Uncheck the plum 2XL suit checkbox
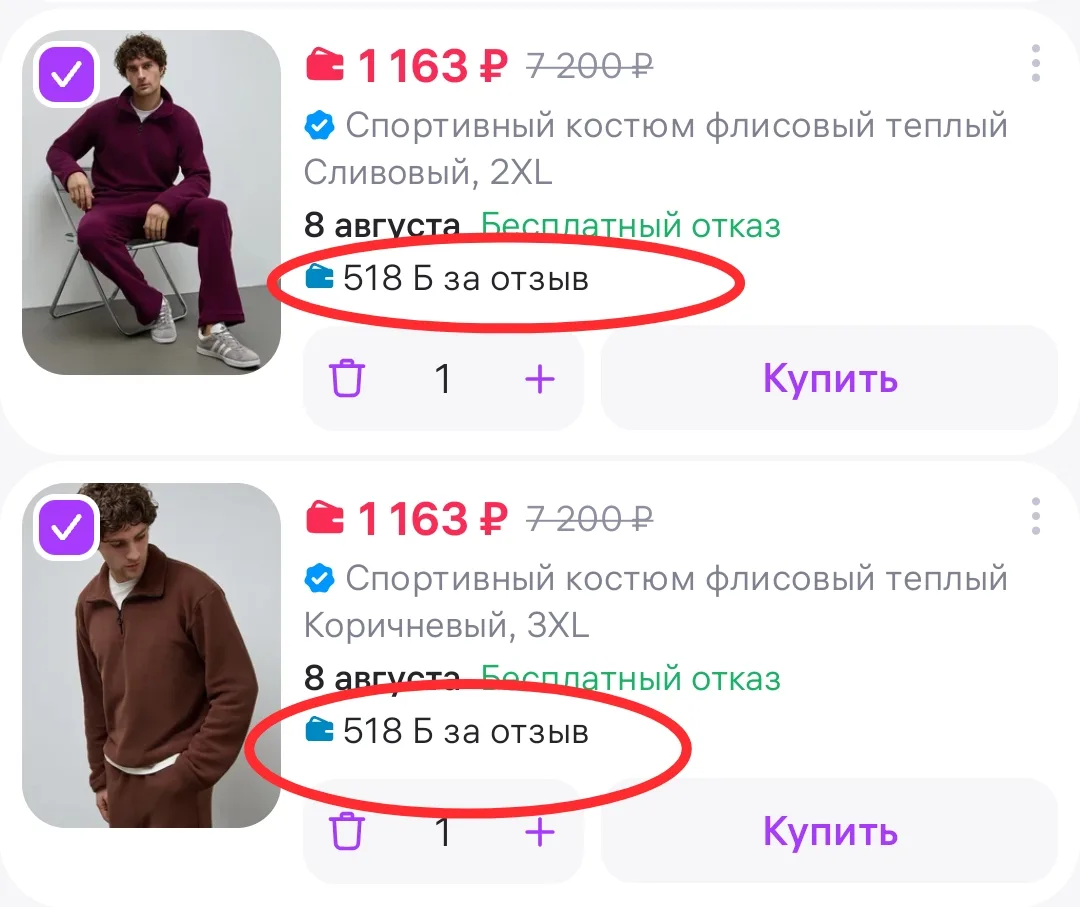Screen dimensions: 1080x907 point(66,74)
